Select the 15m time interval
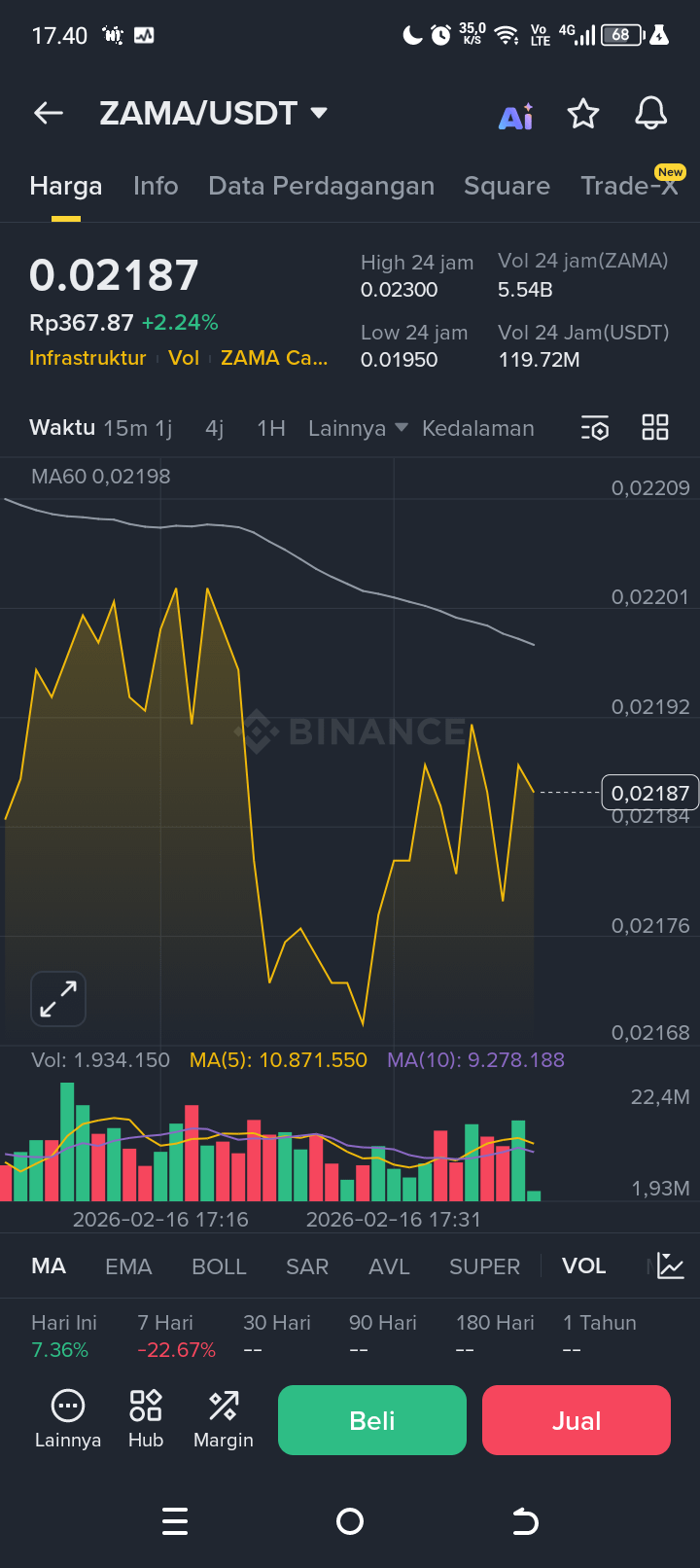The height and width of the screenshot is (1568, 700). tap(125, 428)
